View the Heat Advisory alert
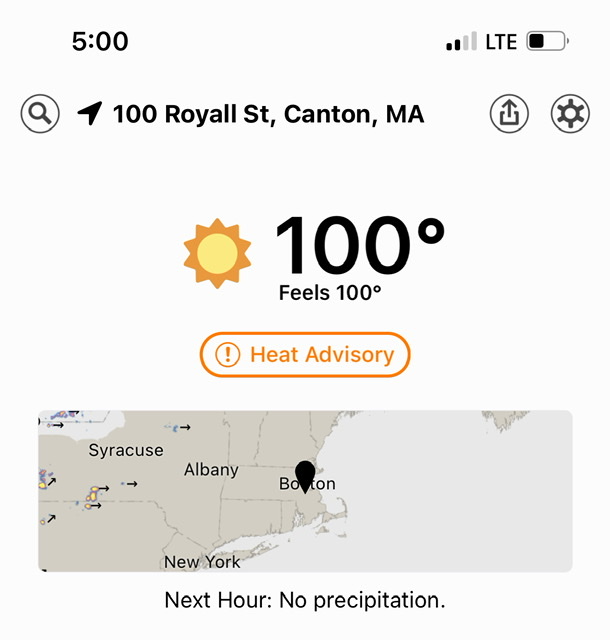 (x=305, y=354)
